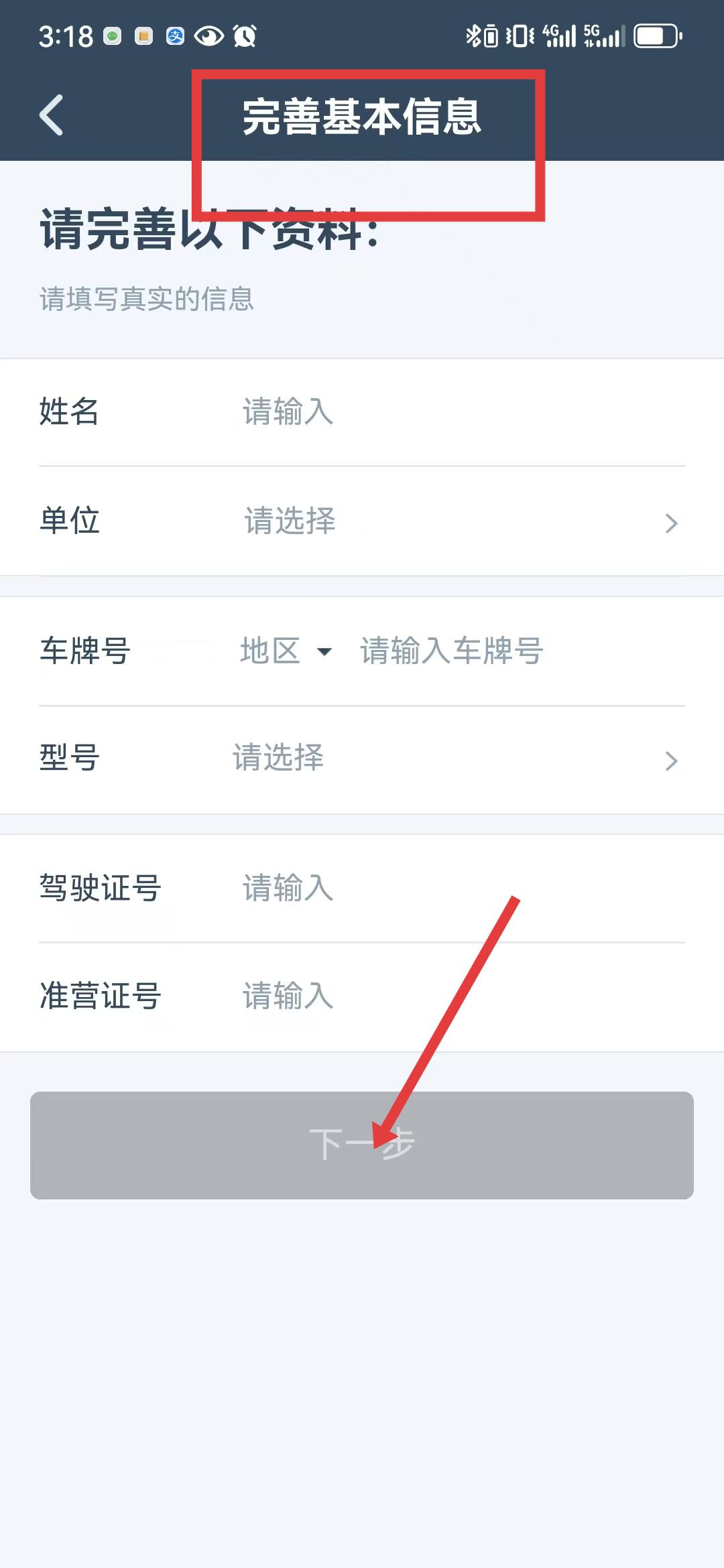The image size is (724, 1568).
Task: Tap the 姓名 name input field
Action: click(x=463, y=412)
